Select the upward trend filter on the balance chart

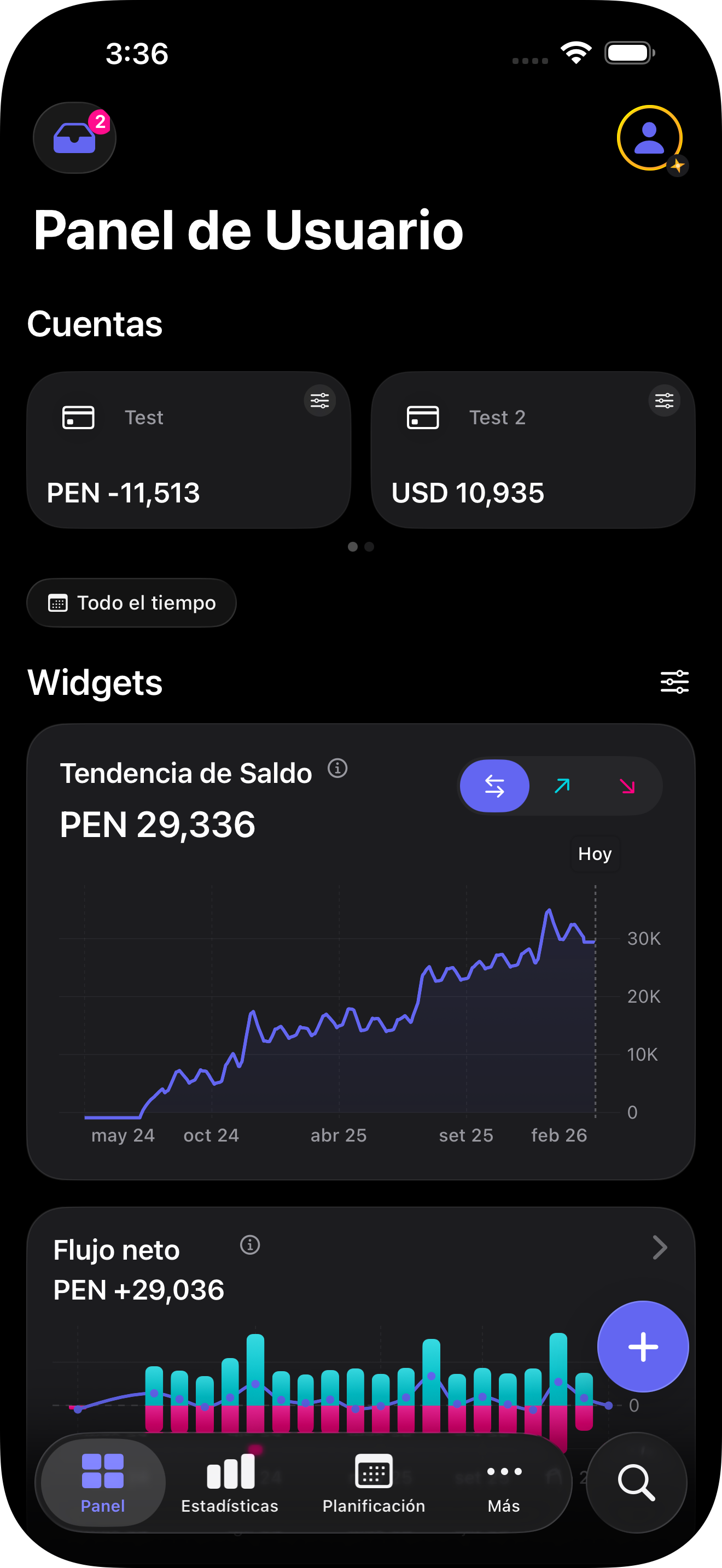pos(562,786)
